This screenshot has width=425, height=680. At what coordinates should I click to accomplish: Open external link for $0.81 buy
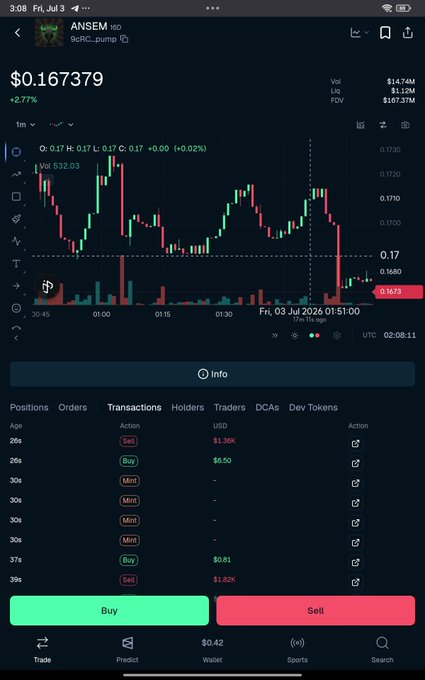(356, 562)
